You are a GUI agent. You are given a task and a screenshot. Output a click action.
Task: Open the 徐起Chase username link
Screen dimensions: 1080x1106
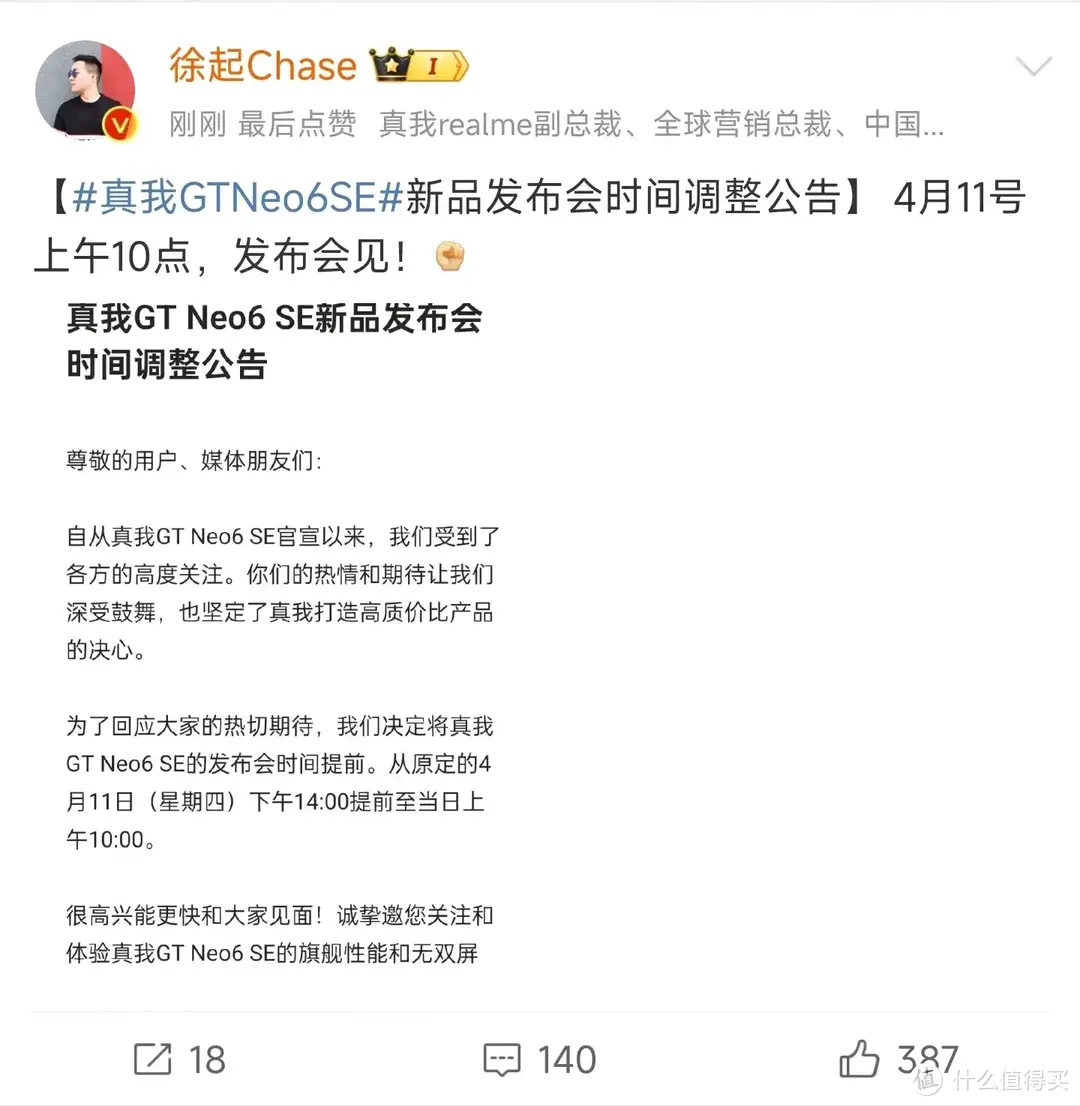click(262, 66)
